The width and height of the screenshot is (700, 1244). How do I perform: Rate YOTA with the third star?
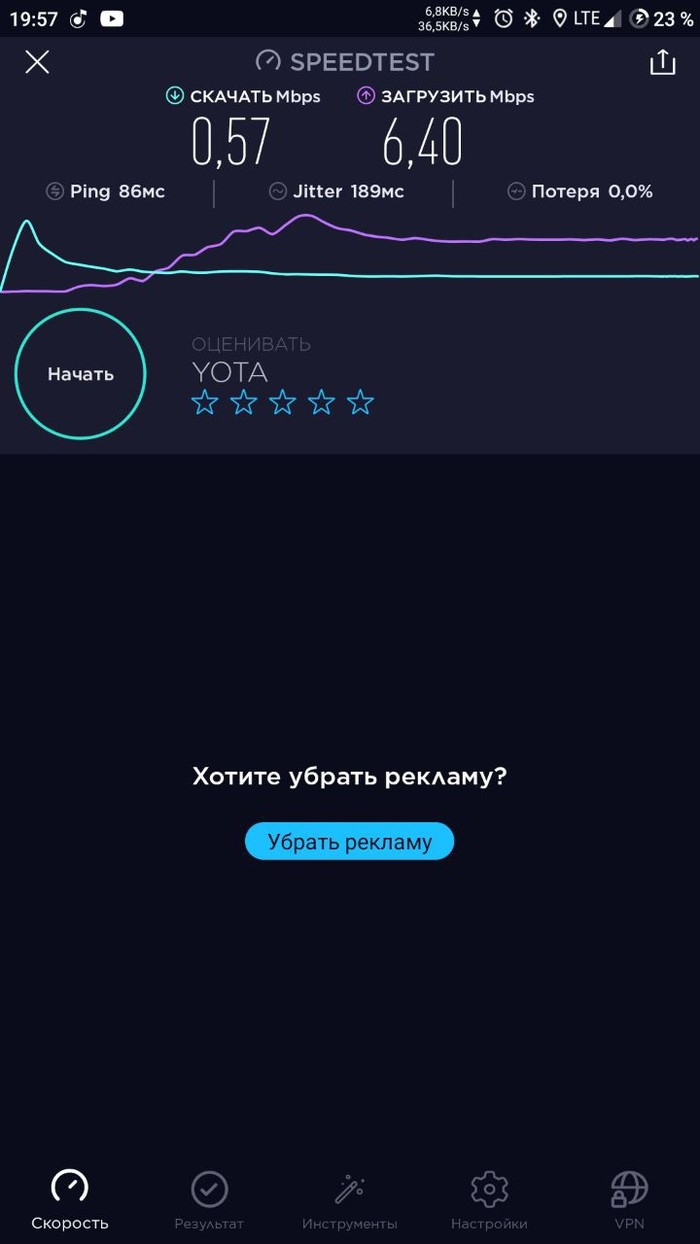point(283,403)
